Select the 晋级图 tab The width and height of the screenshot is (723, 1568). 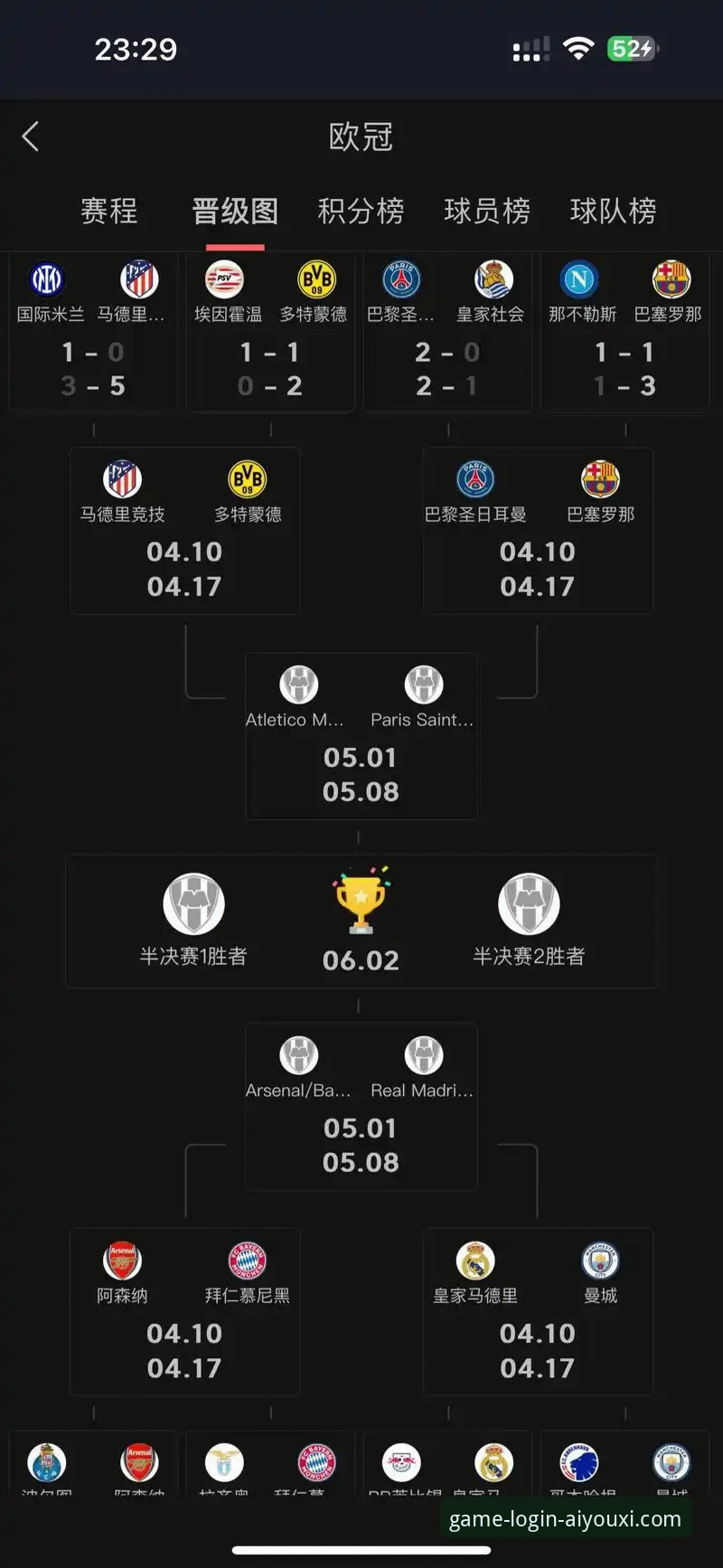235,212
